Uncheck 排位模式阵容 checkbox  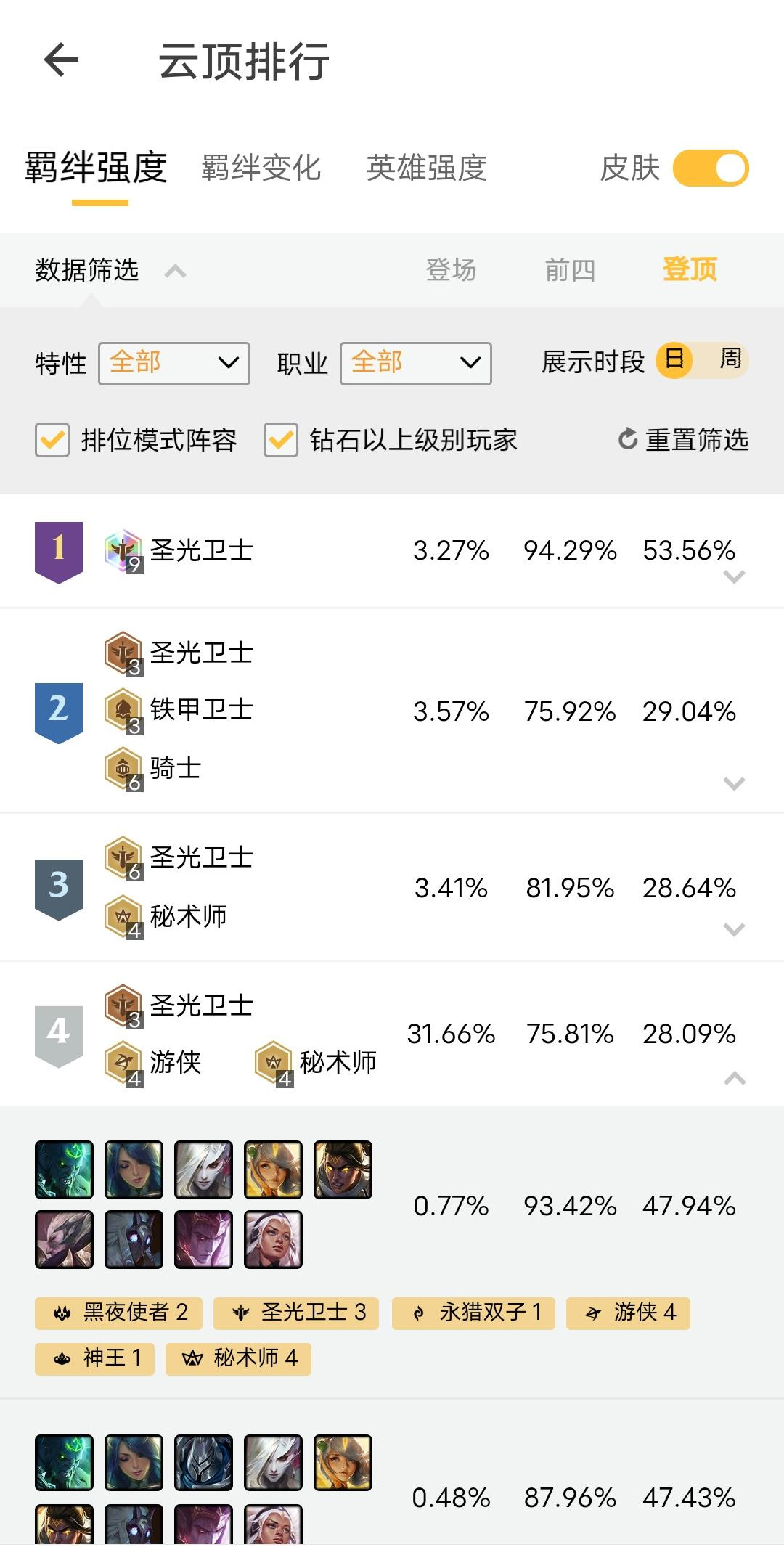point(52,440)
